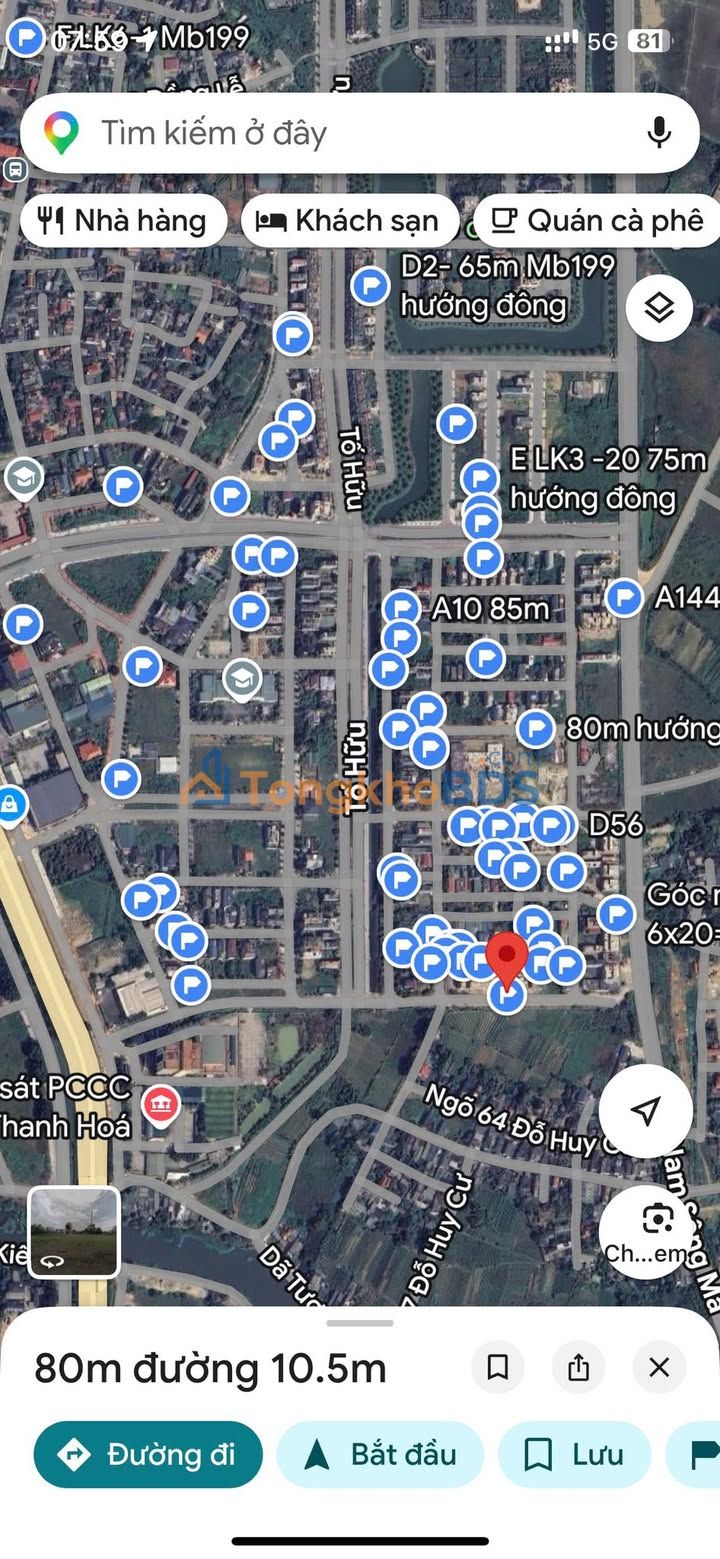
Task: Open the D2- 65m Mb199 saved marker
Action: click(x=370, y=286)
